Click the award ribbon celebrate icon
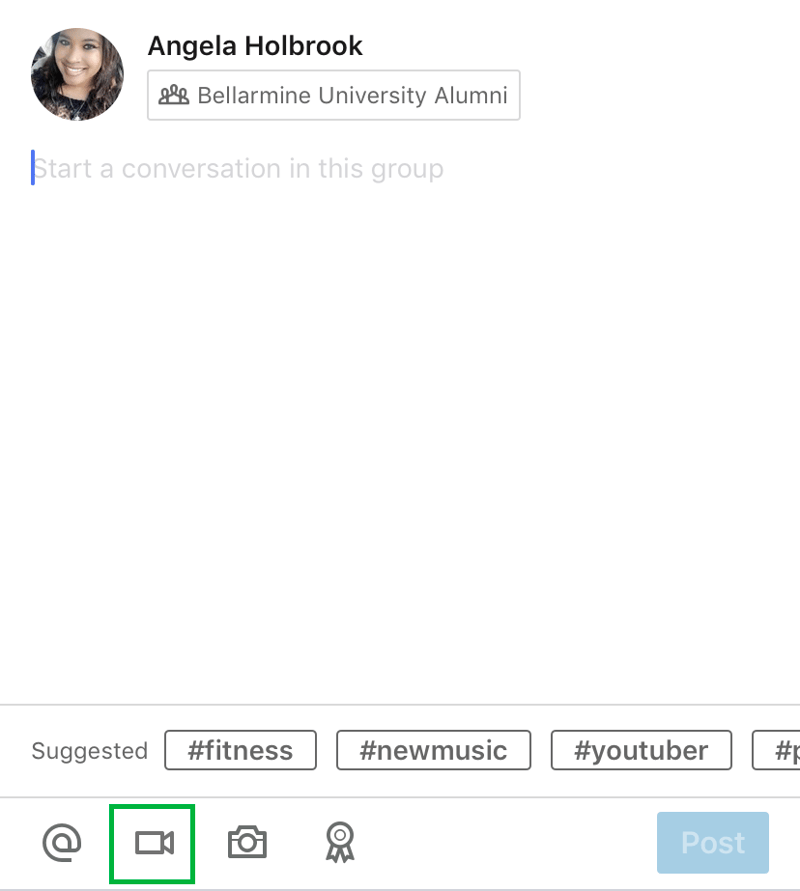 340,843
